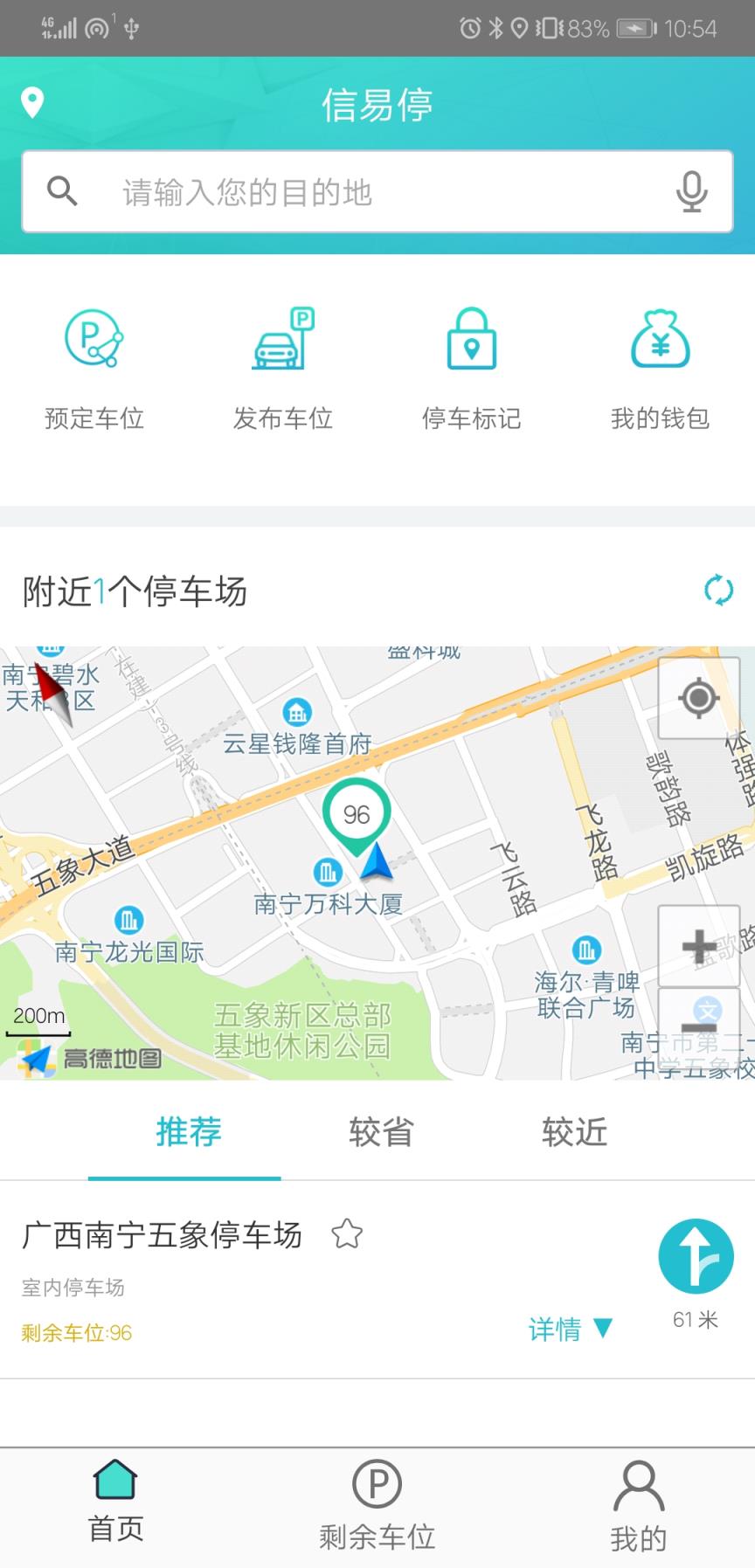
Task: Tap the navigation arrow for 广西南宁五象停车场
Action: click(695, 1254)
